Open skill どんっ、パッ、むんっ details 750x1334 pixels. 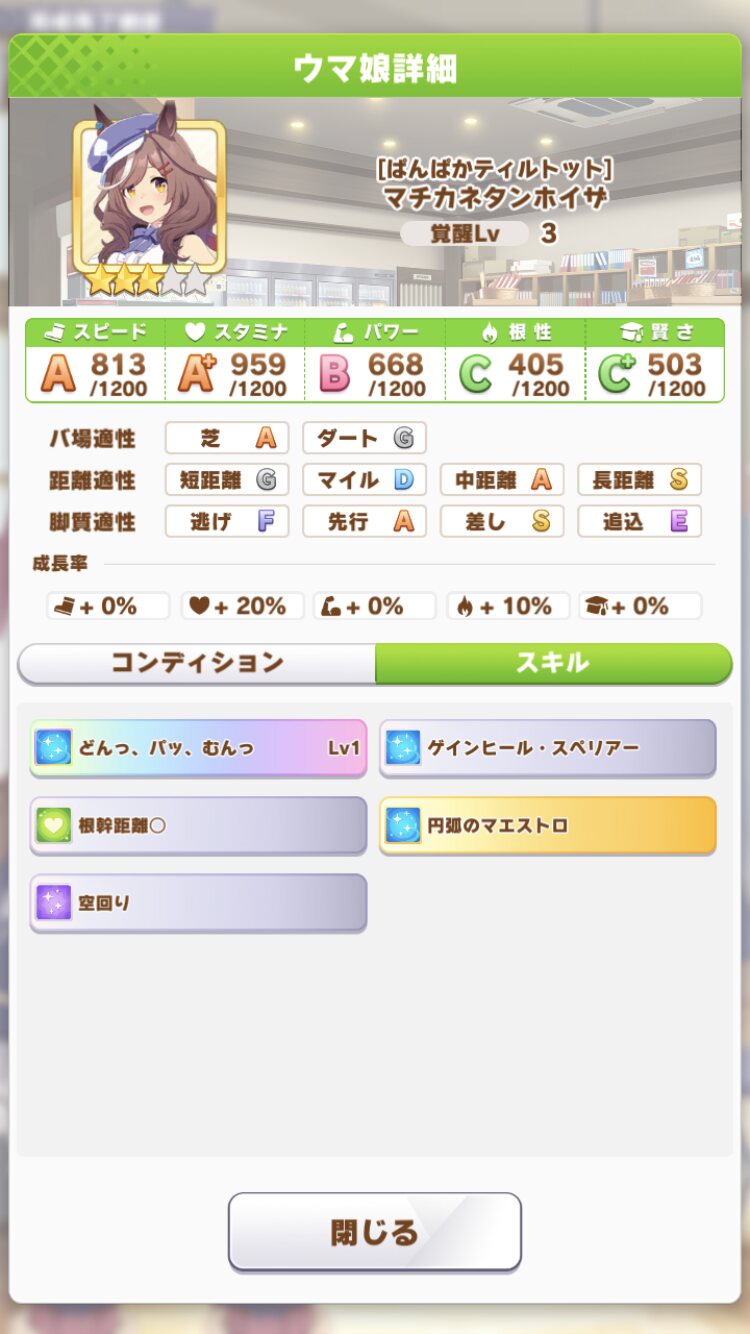tap(198, 748)
